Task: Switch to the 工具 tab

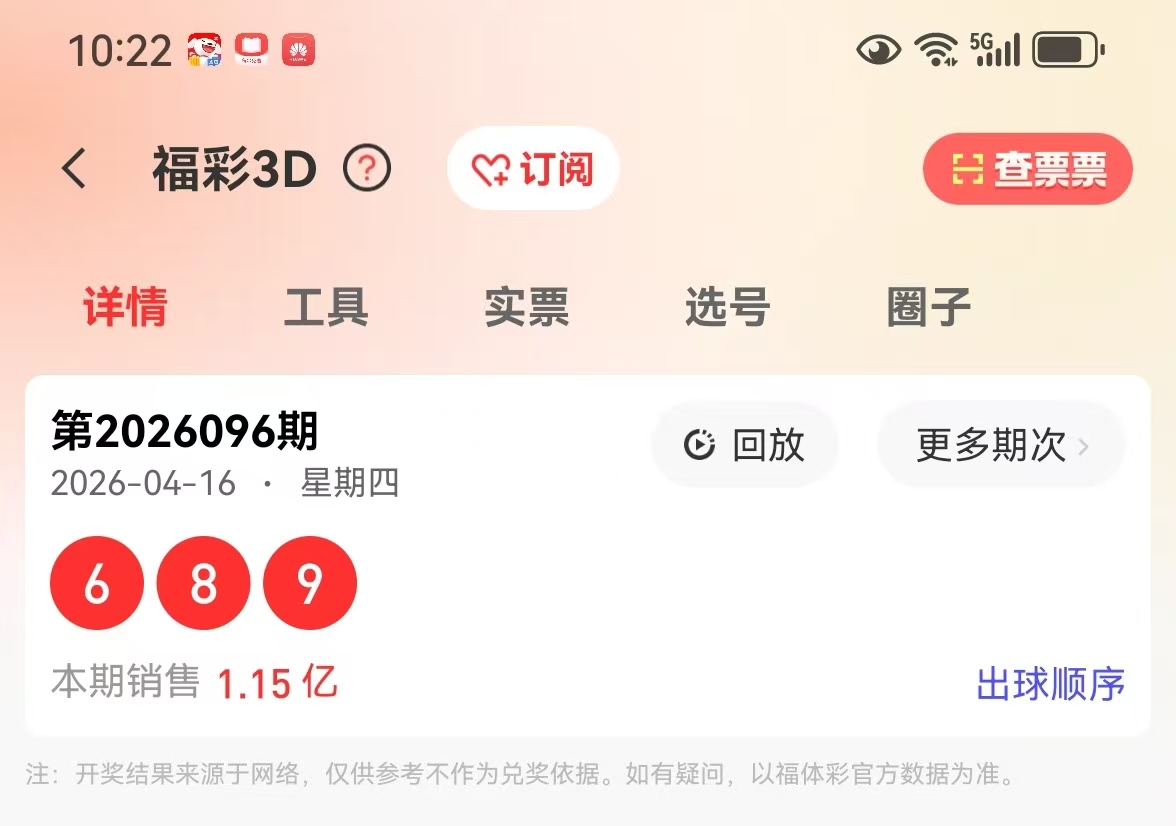Action: [326, 307]
